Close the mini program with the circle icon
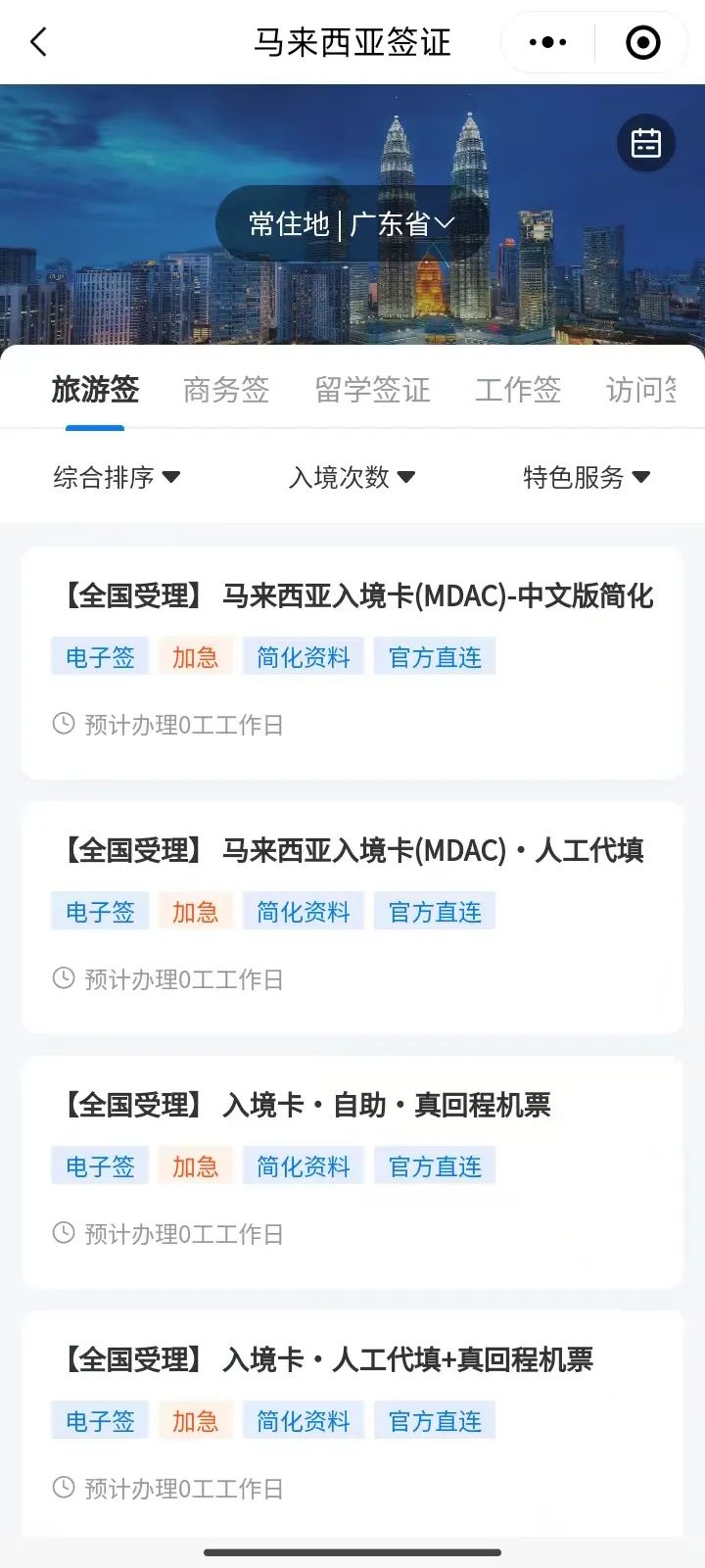Image resolution: width=705 pixels, height=1568 pixels. point(642,42)
